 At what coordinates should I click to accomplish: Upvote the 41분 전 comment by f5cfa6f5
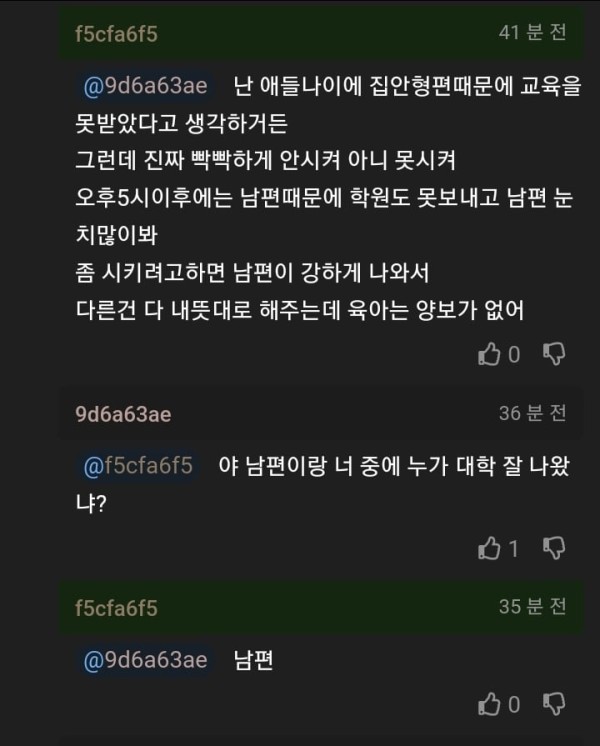coord(490,353)
